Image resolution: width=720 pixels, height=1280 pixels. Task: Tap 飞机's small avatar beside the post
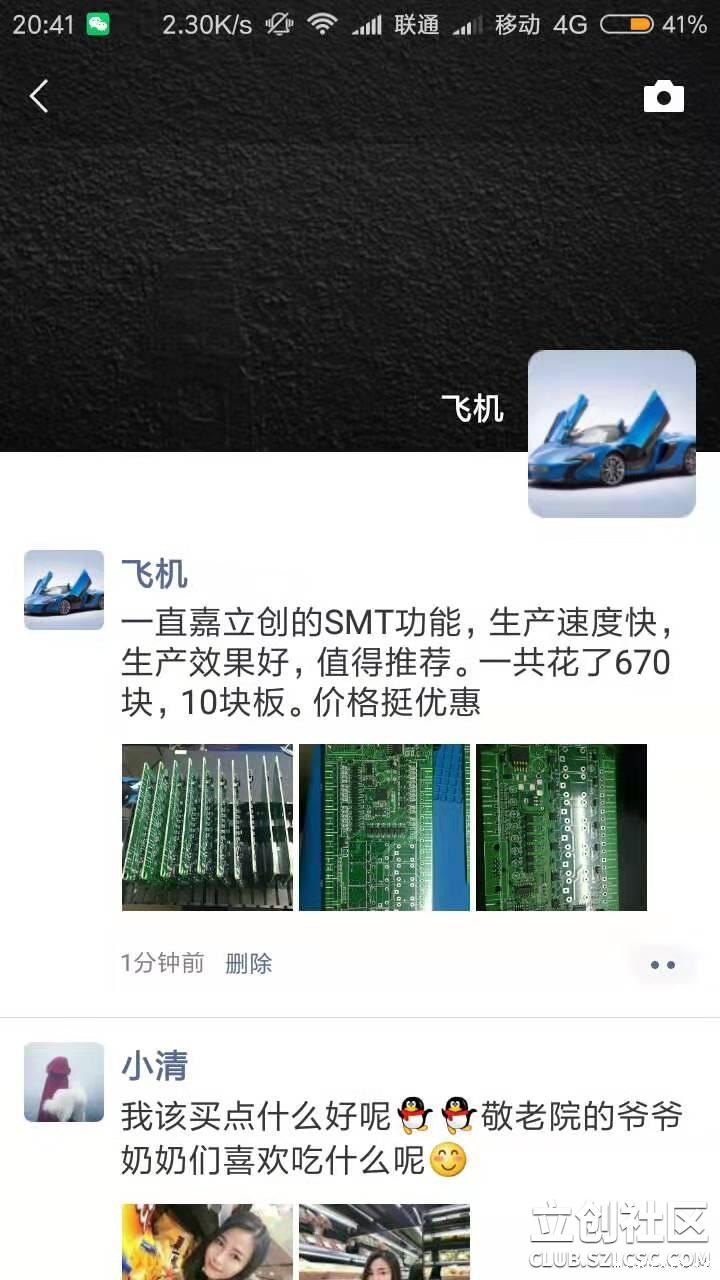[64, 590]
